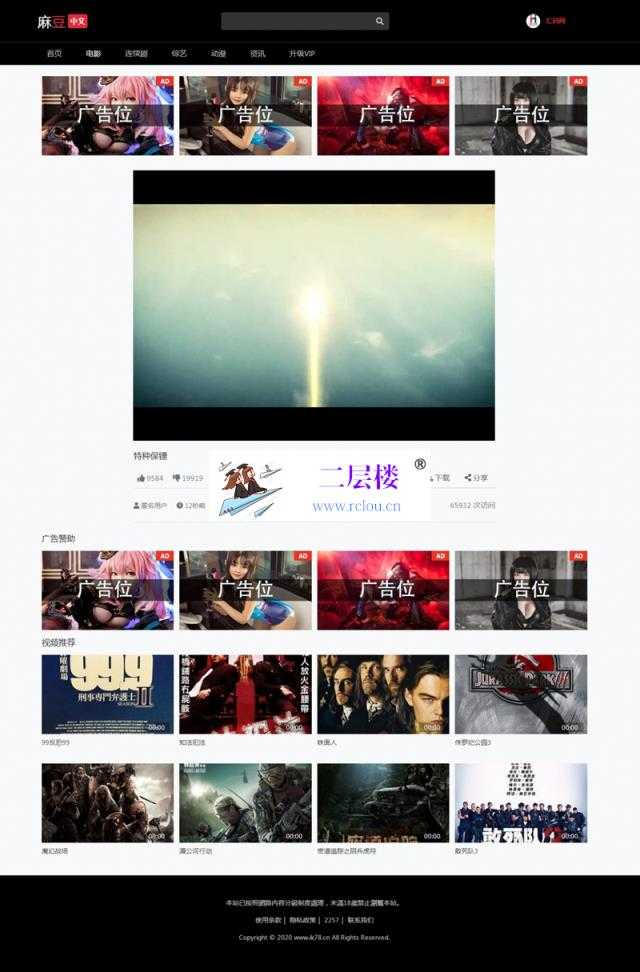Screen dimensions: 640x972
Task: Switch to the 连续剧 series tab
Action: coord(136,53)
